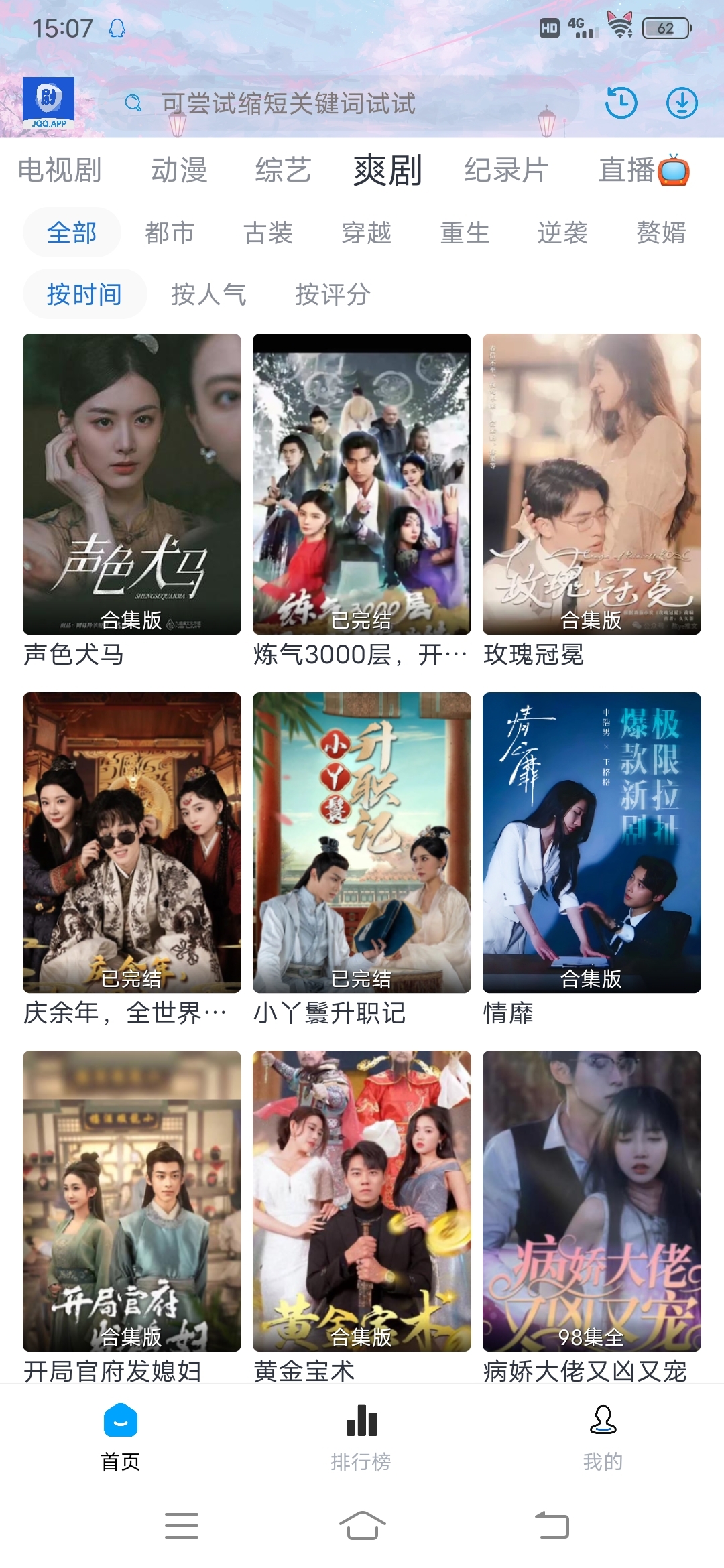
Task: Open the app logo JQQ.APP
Action: [49, 101]
